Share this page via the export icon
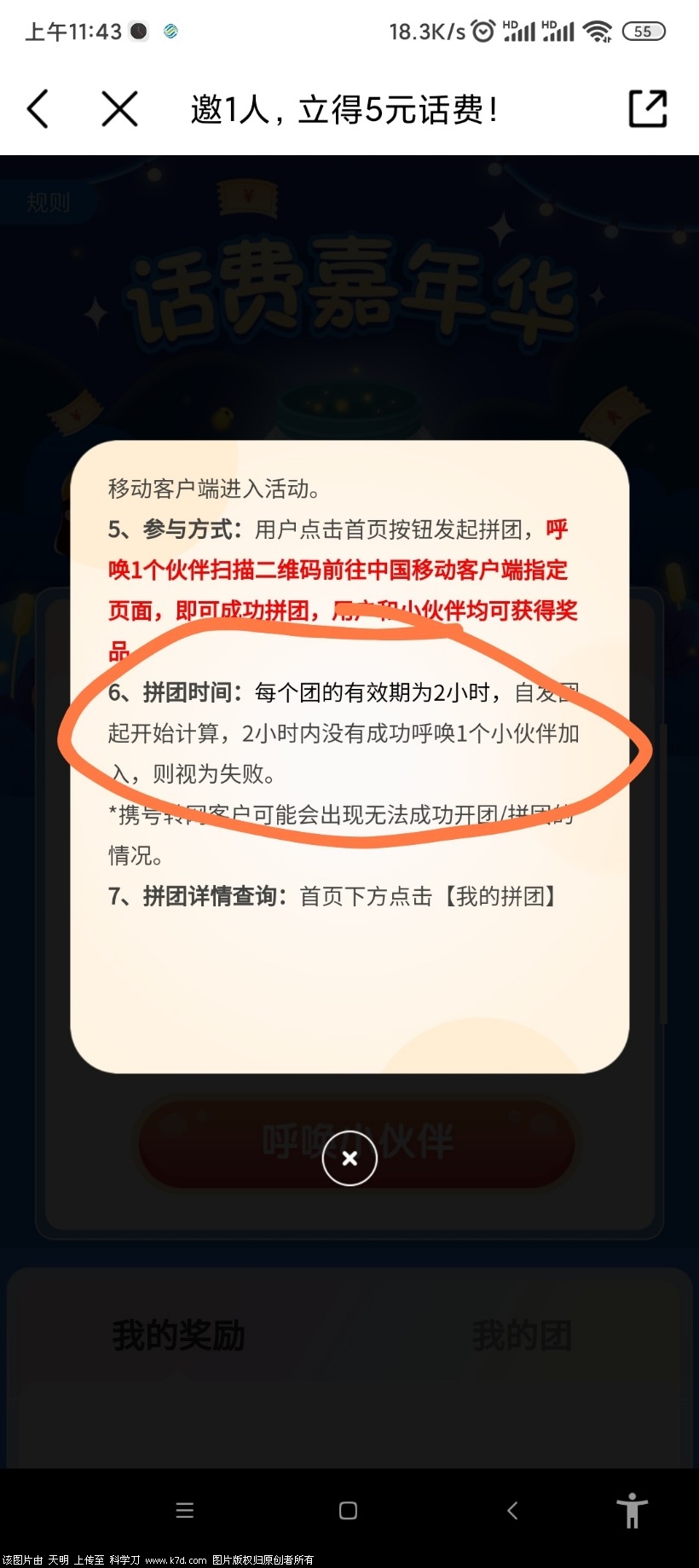Screen dimensions: 699x1568 pos(647,109)
